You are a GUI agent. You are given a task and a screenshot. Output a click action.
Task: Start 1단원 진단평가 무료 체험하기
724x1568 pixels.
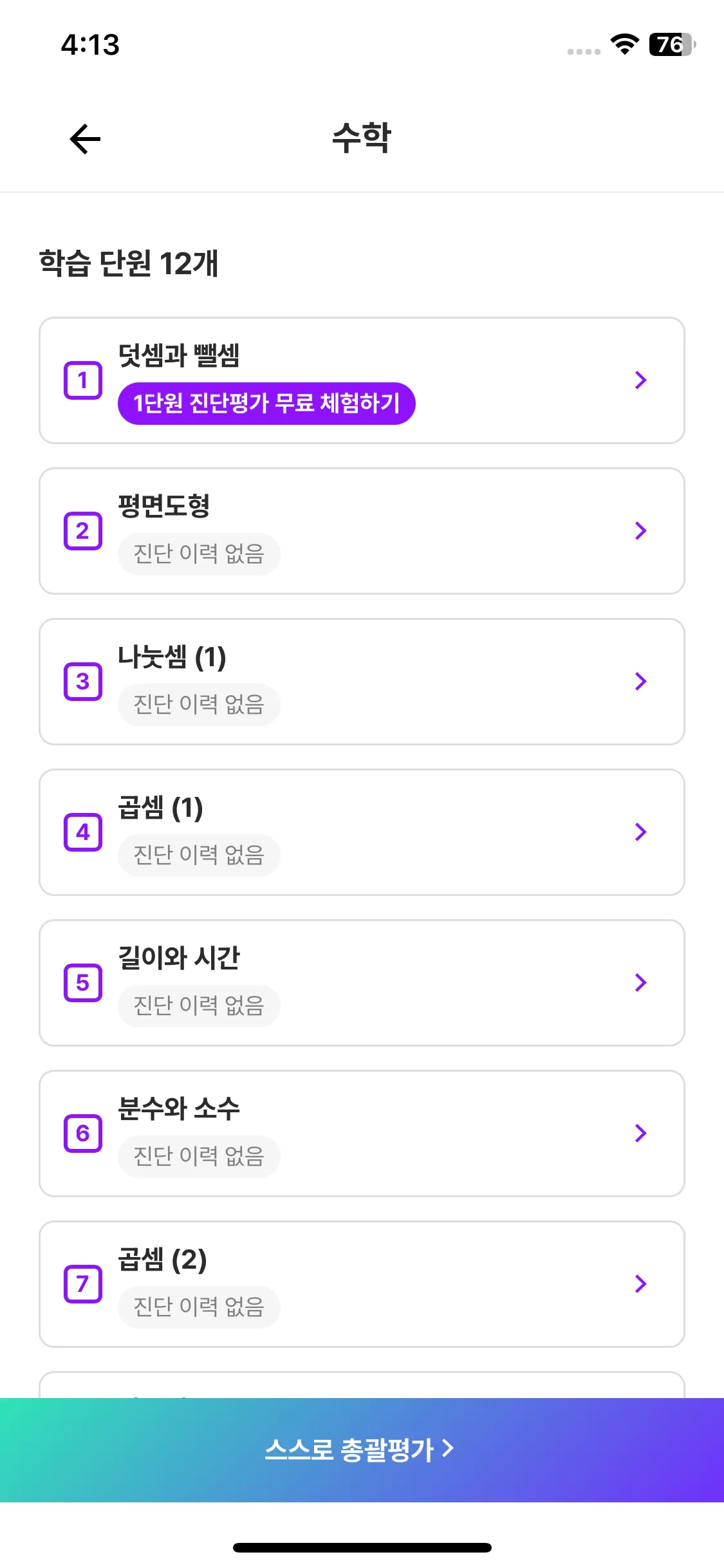(266, 404)
